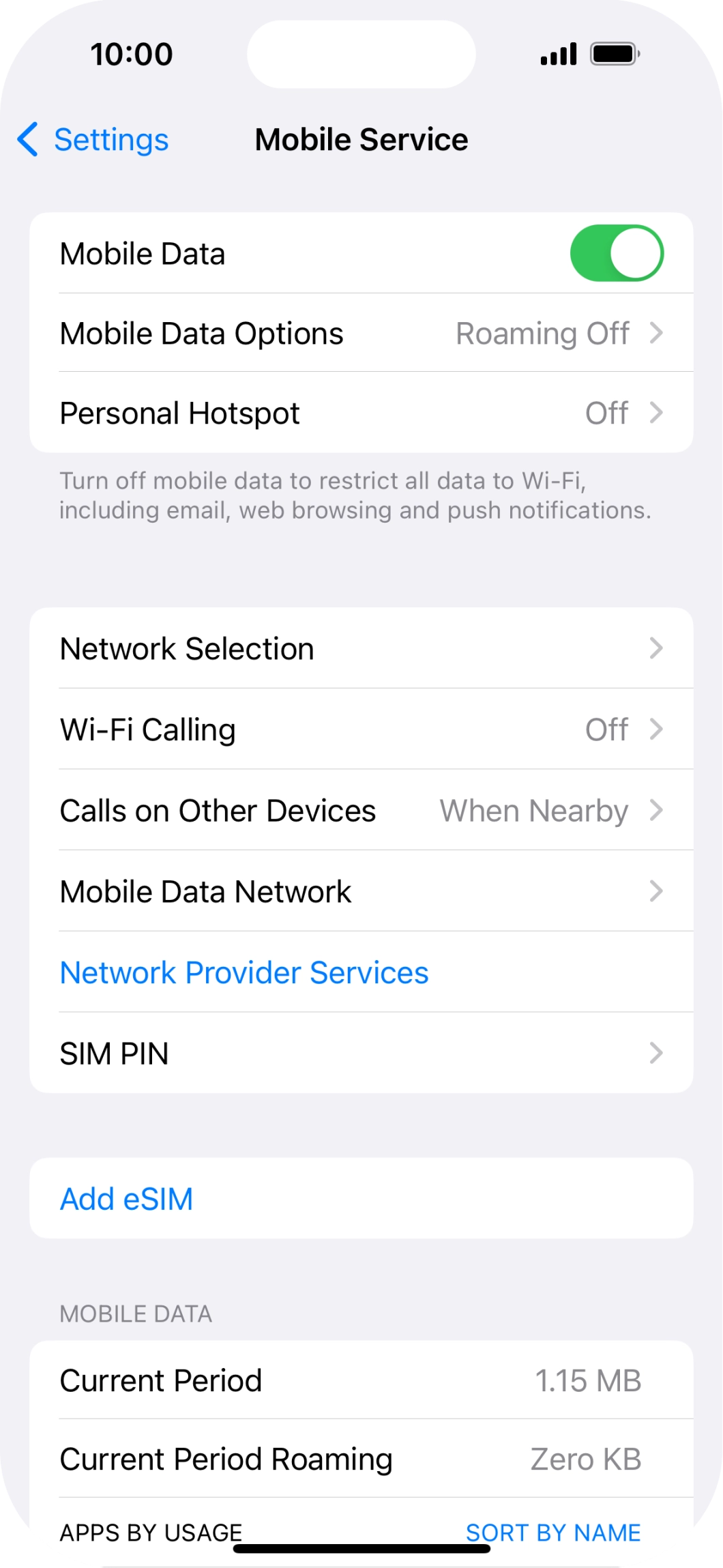Tap Network Provider Services link

(x=244, y=972)
